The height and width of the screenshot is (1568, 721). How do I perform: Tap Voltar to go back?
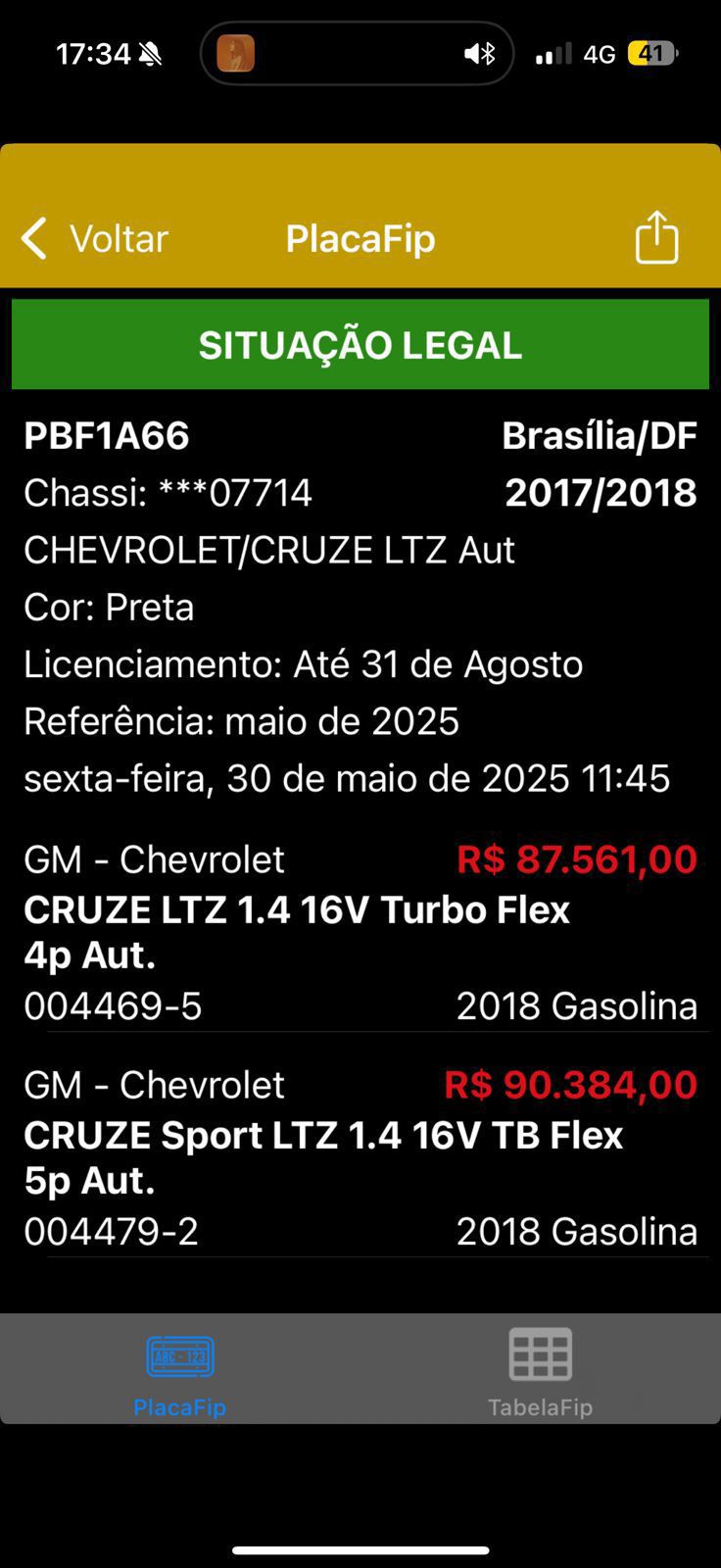coord(118,238)
